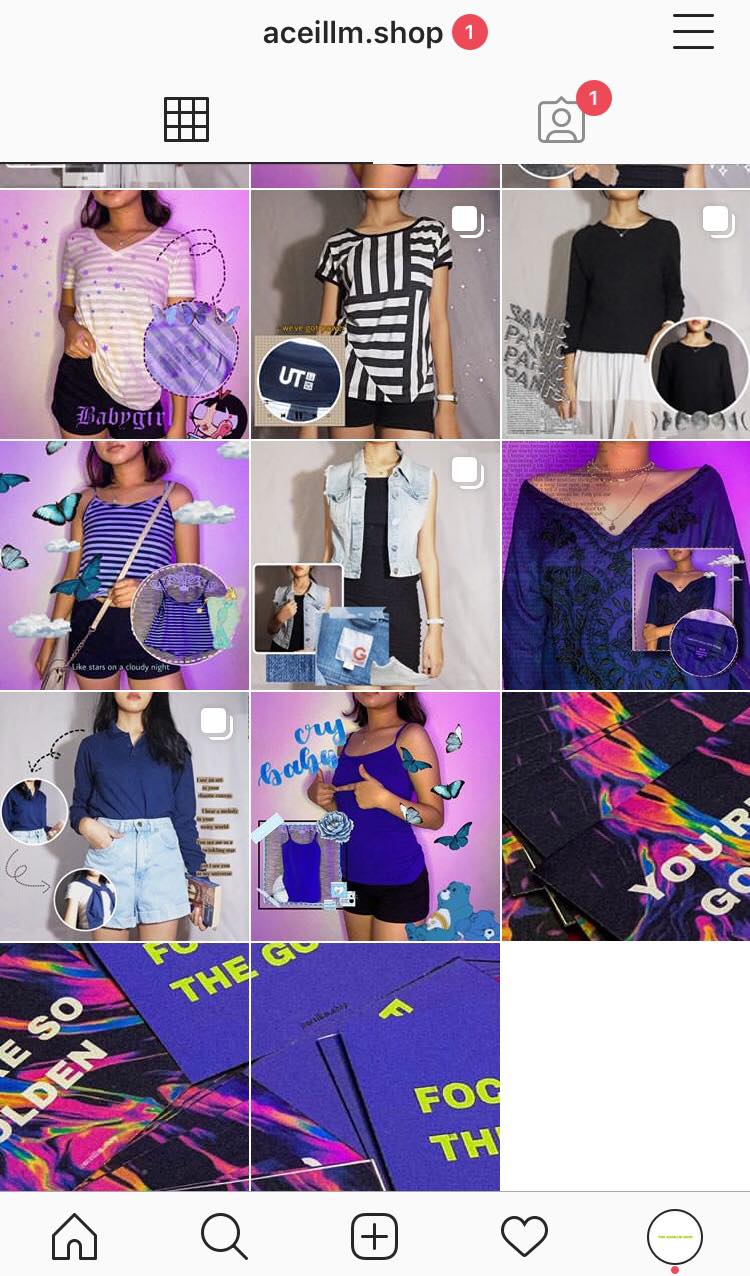
Task: Open the denim vest post
Action: point(375,565)
